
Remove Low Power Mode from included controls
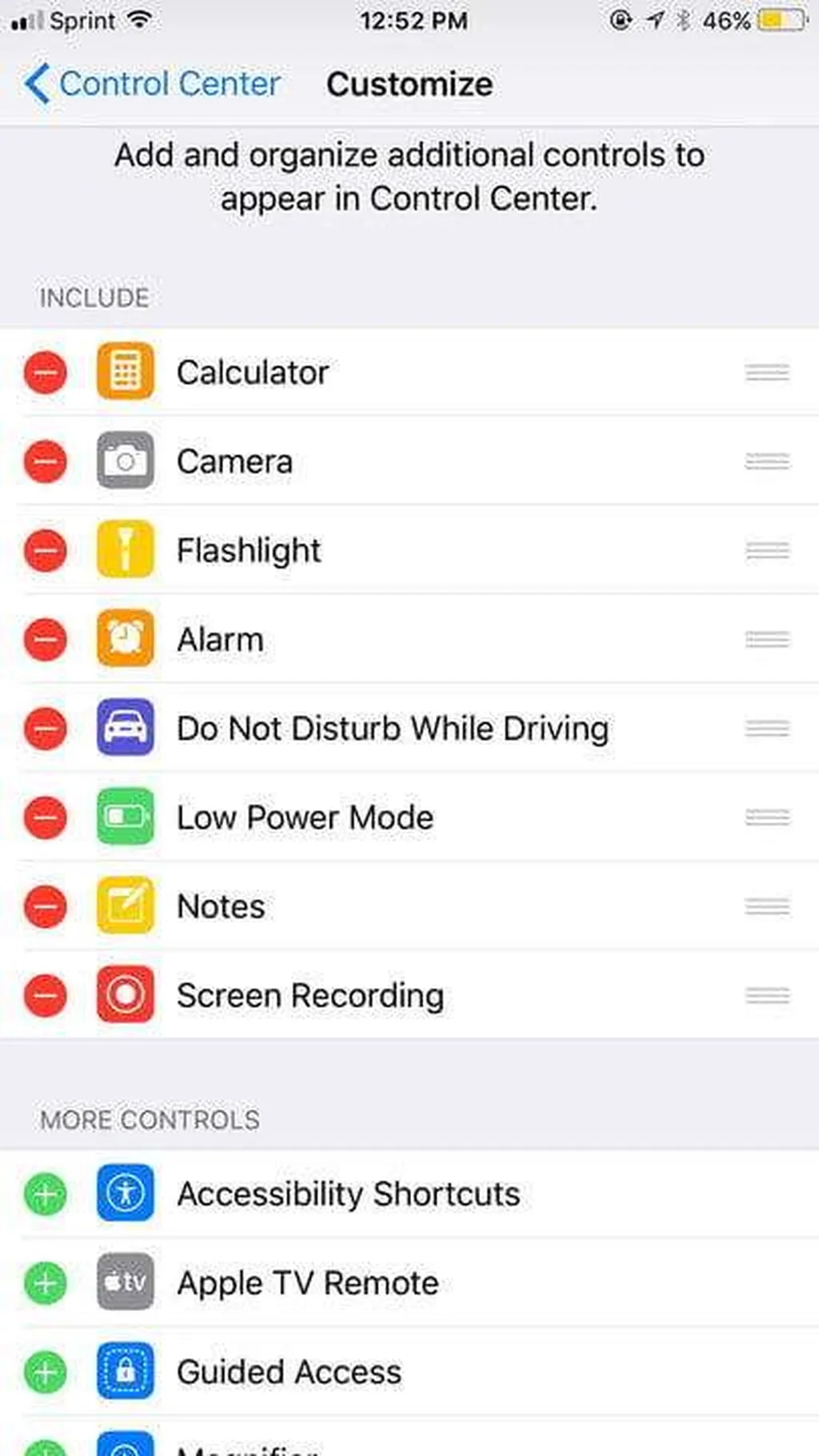coord(46,817)
